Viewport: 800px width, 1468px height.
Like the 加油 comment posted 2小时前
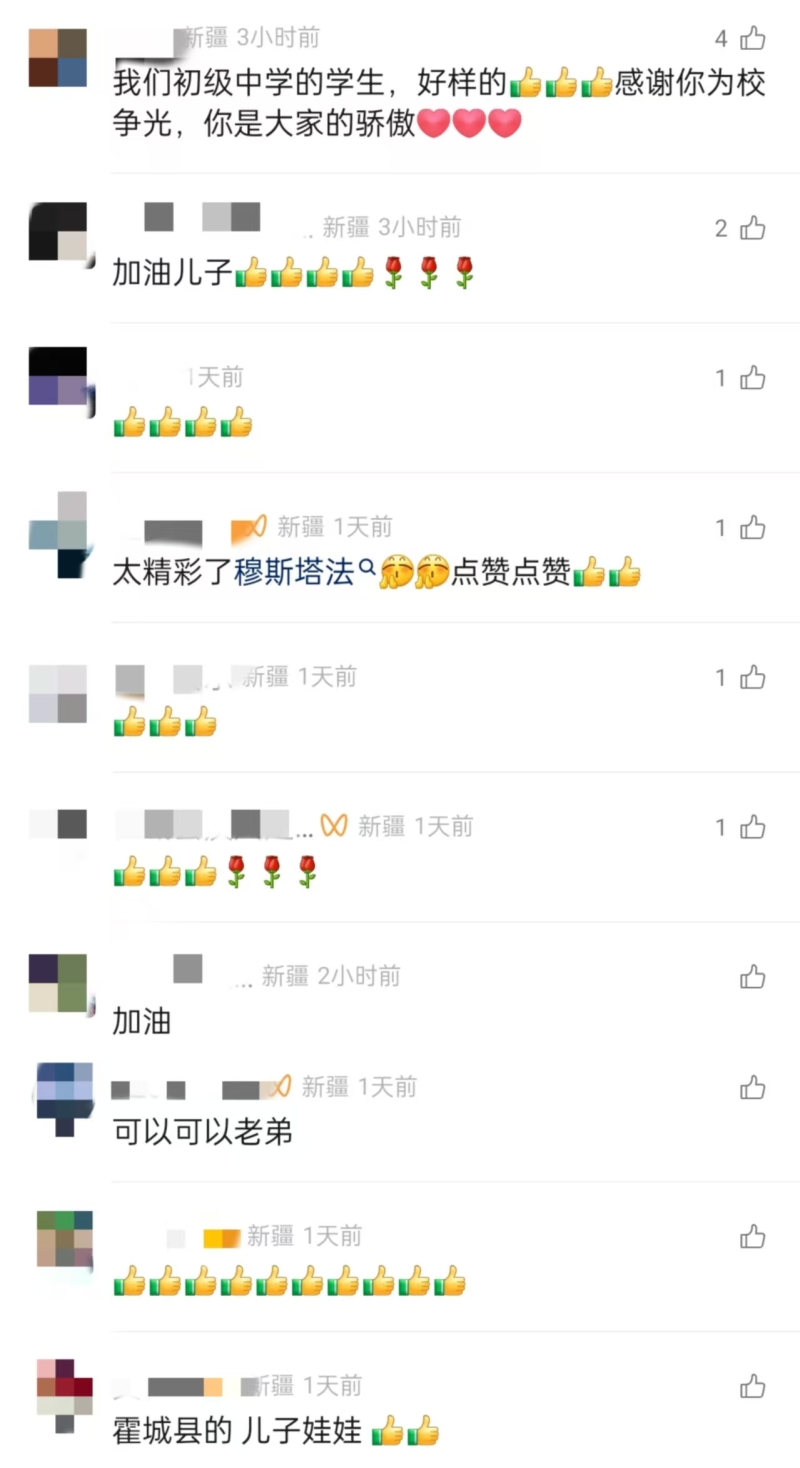[752, 977]
